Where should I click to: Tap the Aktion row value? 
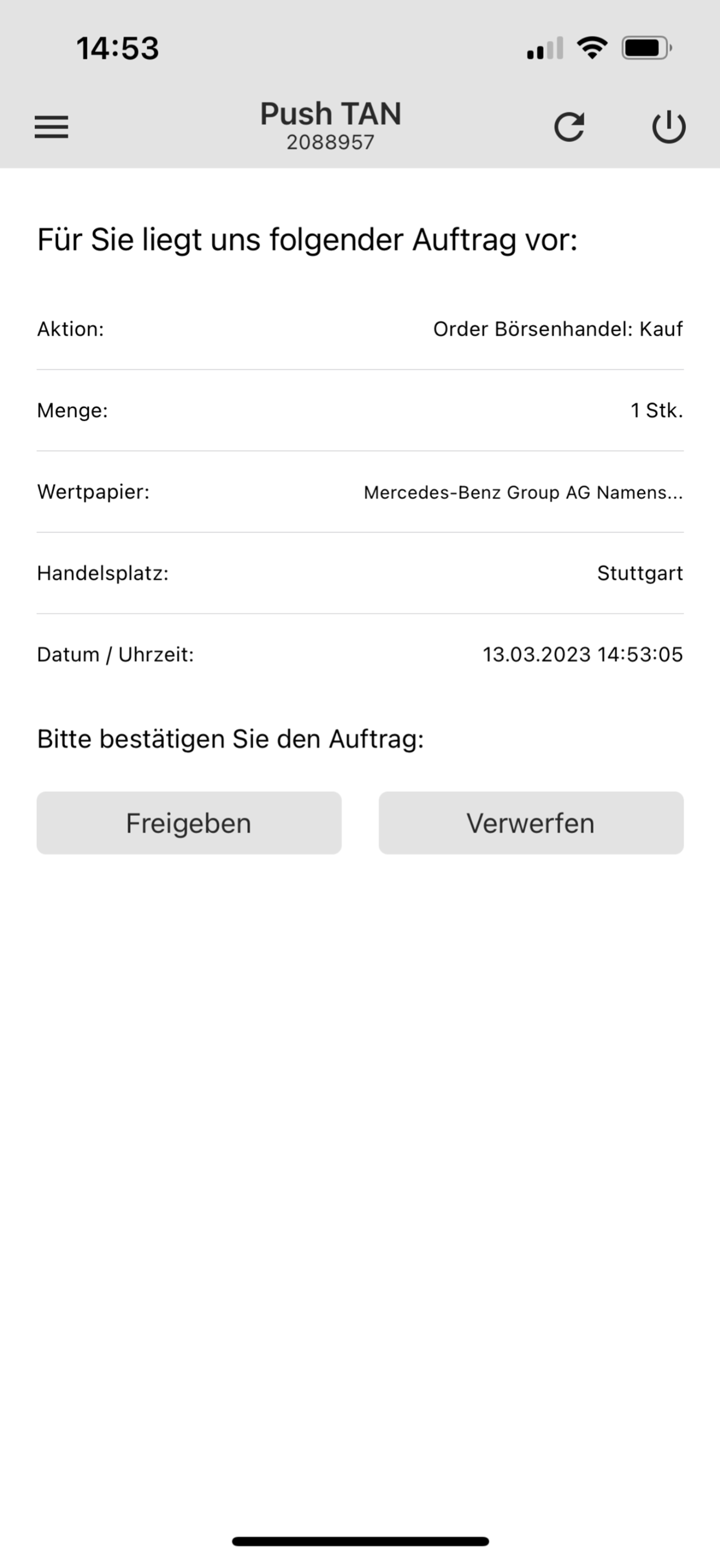pos(557,329)
